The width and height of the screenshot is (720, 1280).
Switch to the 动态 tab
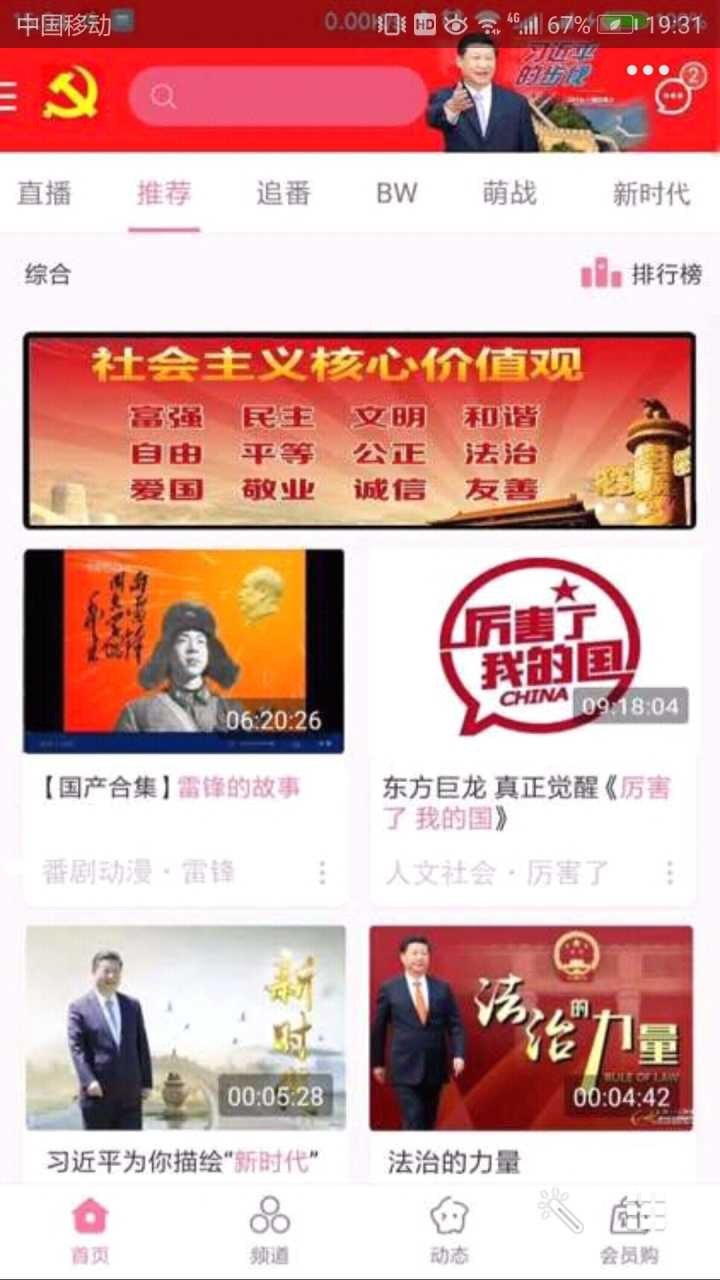(448, 1230)
